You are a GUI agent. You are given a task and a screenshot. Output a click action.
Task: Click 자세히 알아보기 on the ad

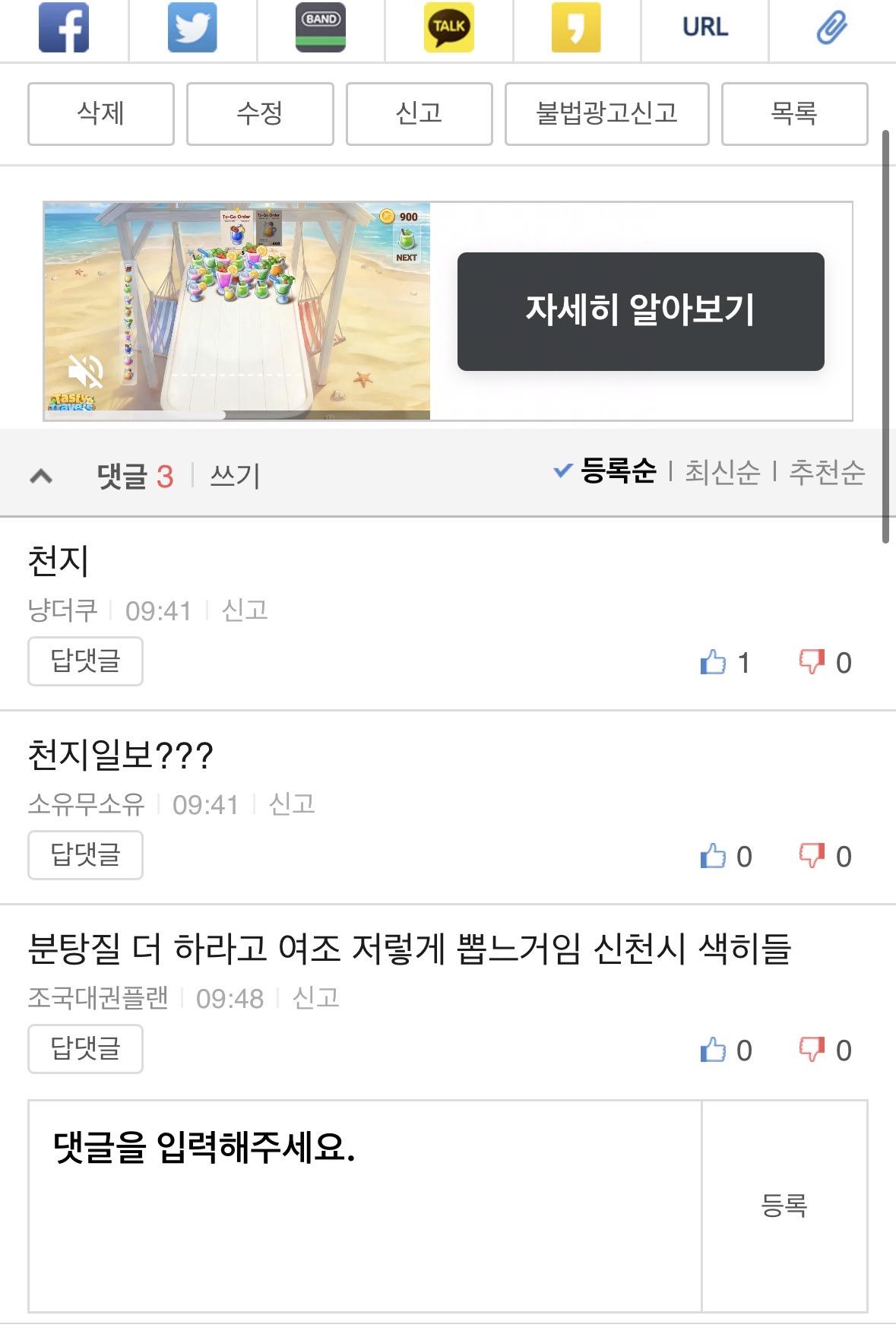click(x=641, y=309)
